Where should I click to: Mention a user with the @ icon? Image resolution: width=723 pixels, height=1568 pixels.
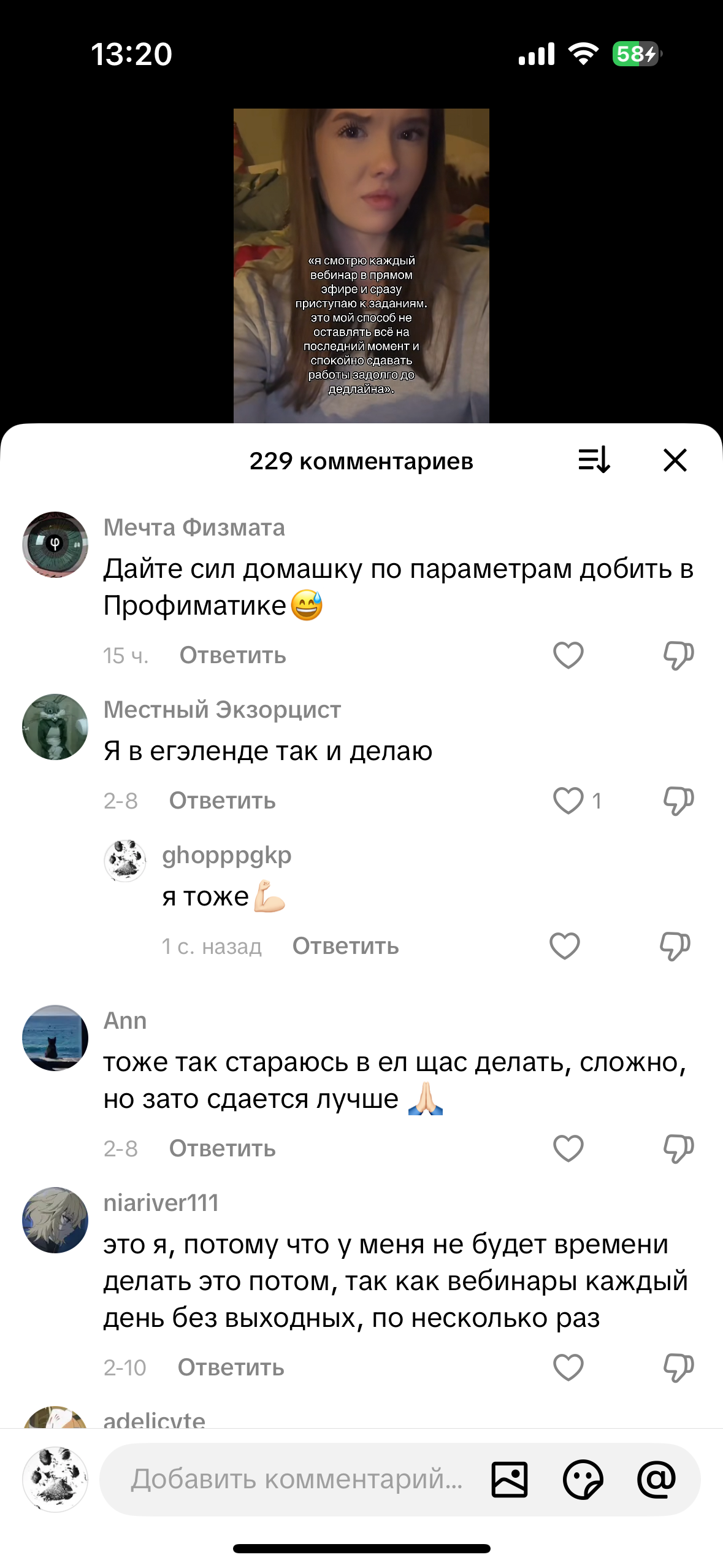[656, 1479]
